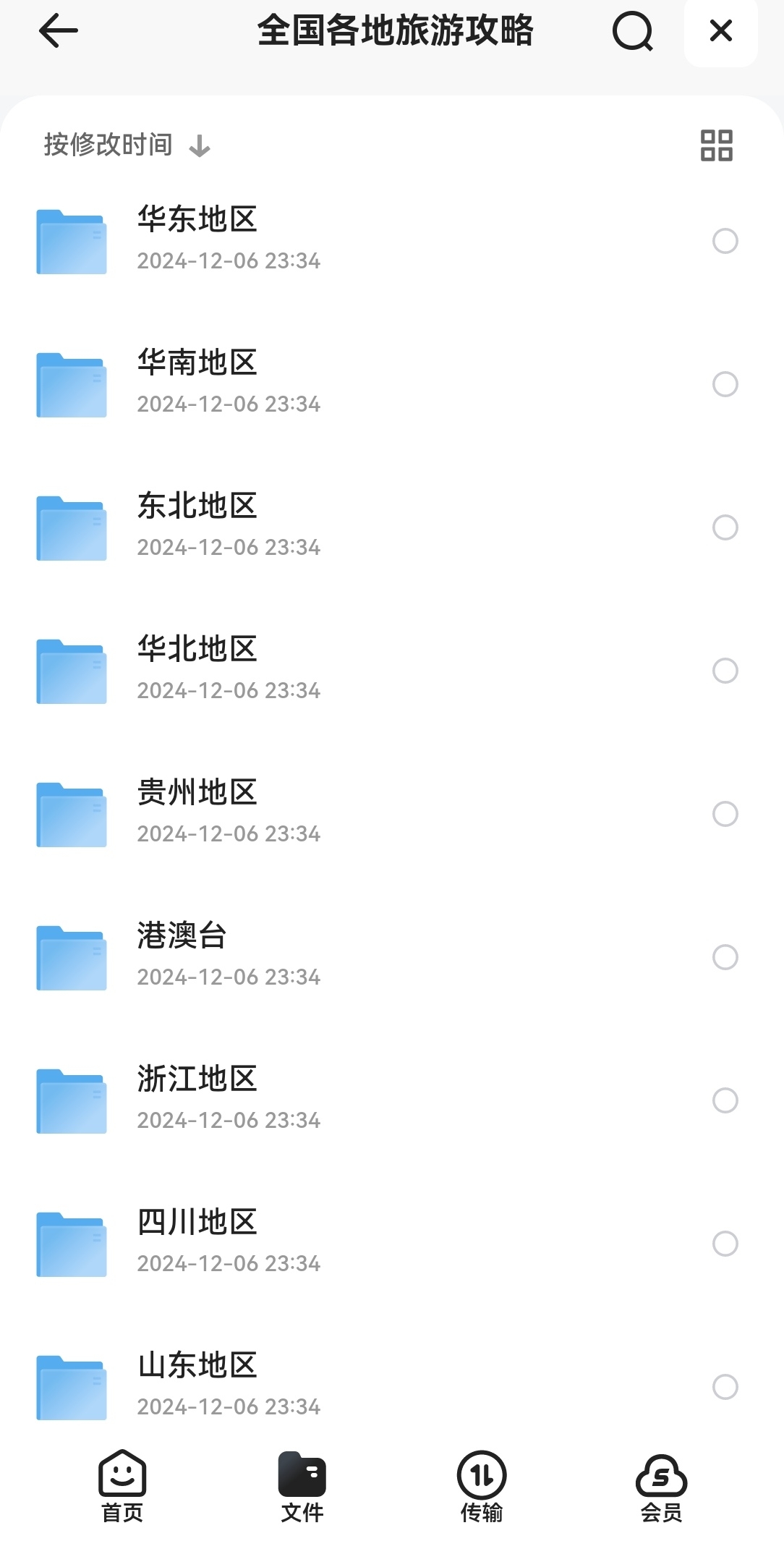Go back with the top-left arrow
This screenshot has width=784, height=1541.
click(x=58, y=31)
